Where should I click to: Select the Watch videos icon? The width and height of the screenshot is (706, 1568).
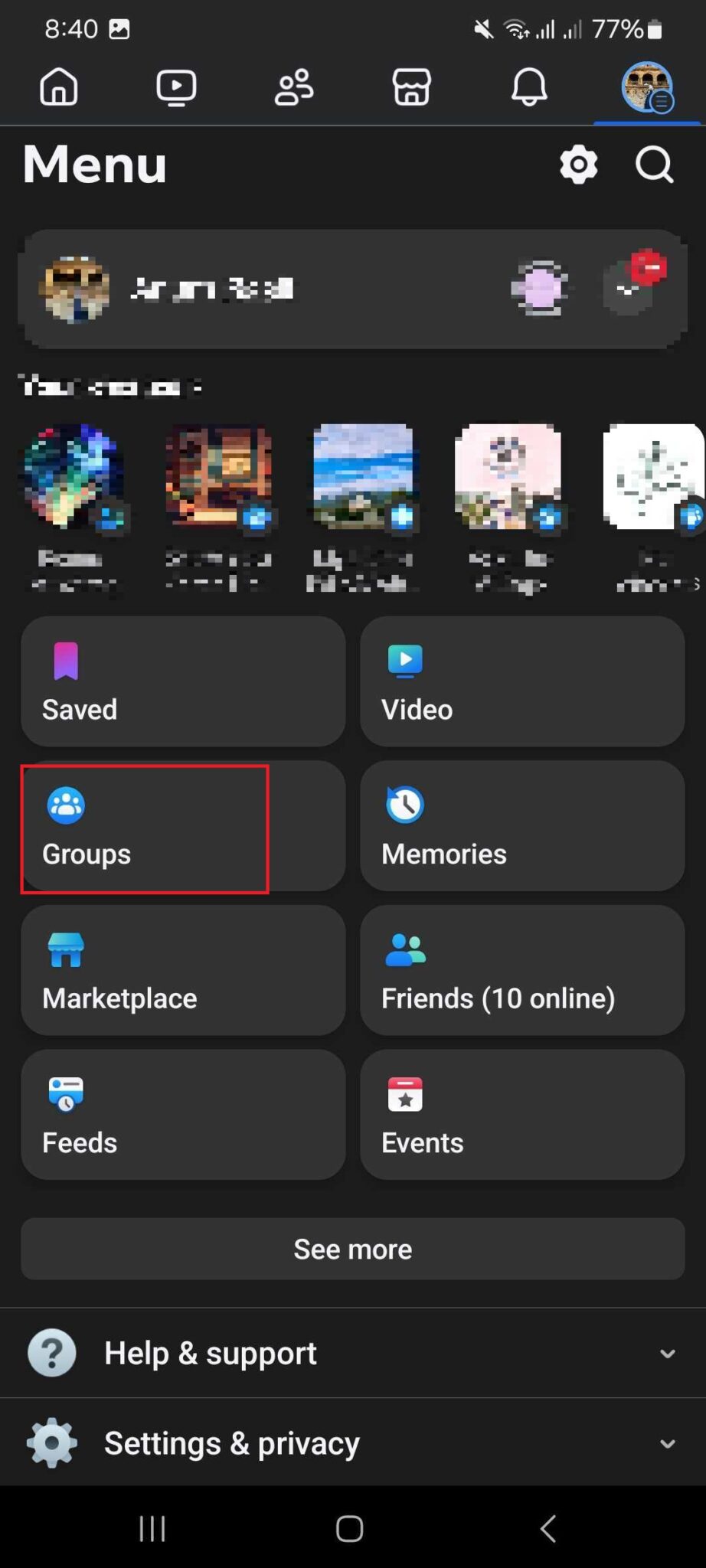click(176, 87)
